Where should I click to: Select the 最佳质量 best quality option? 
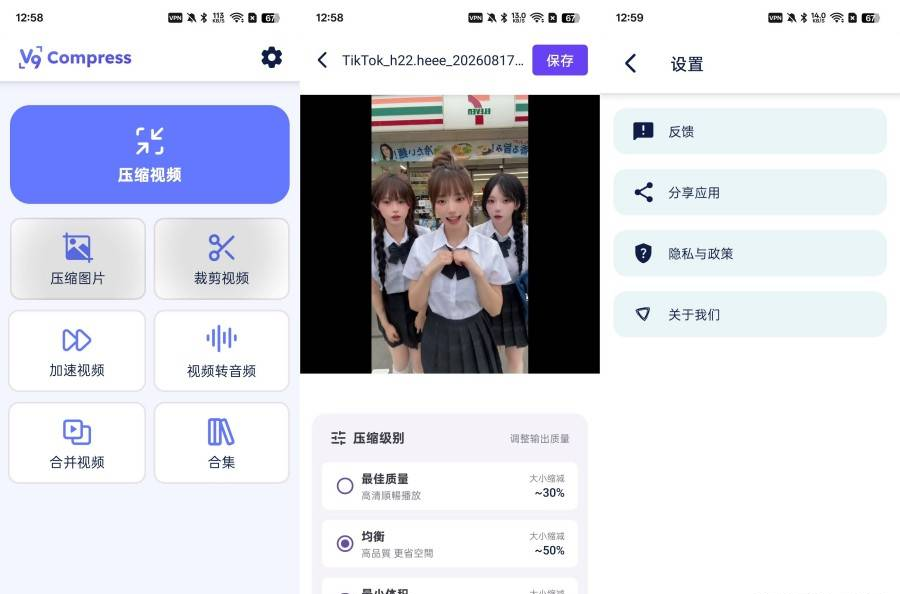click(450, 486)
